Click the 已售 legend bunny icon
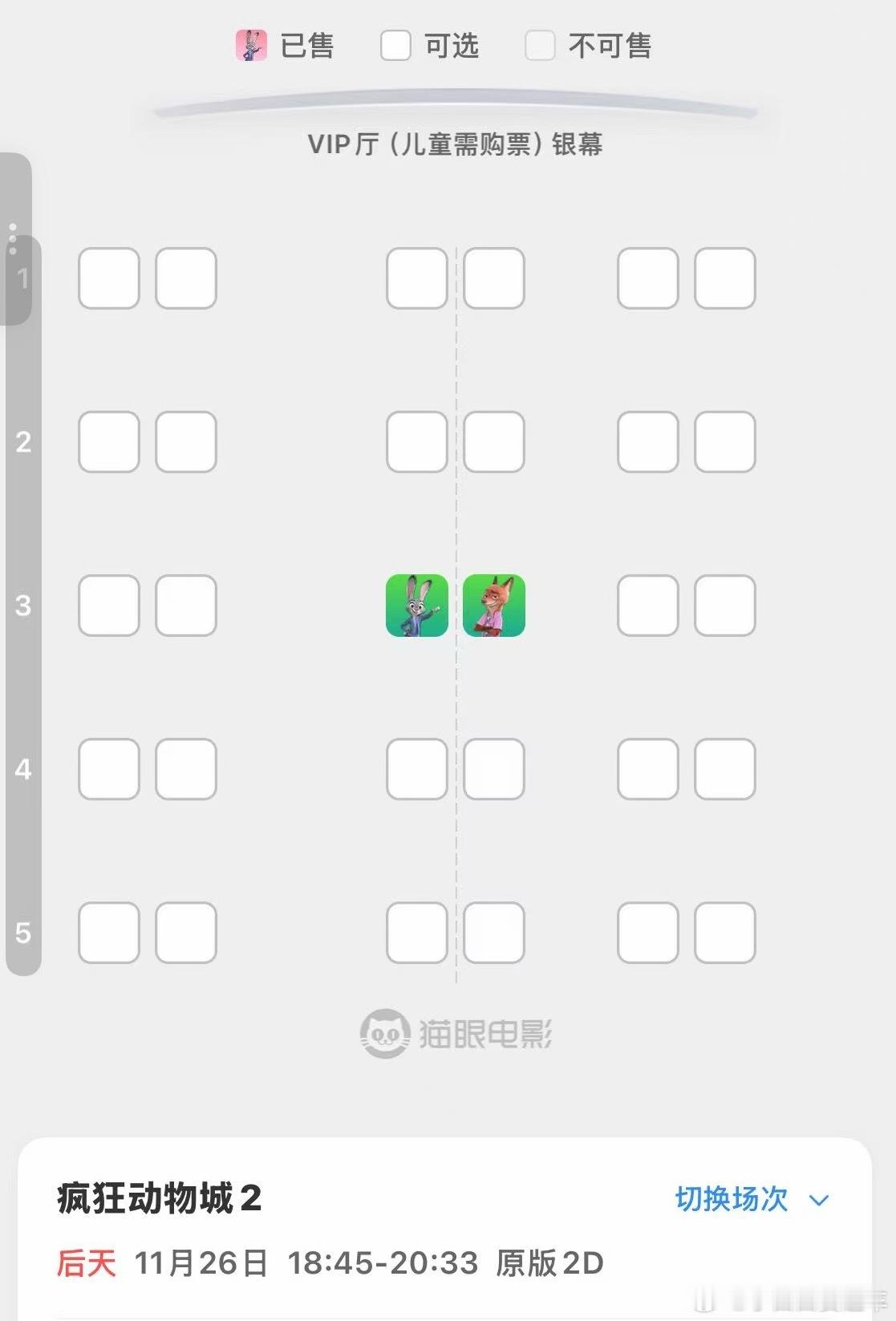The height and width of the screenshot is (1321, 896). coord(253,47)
